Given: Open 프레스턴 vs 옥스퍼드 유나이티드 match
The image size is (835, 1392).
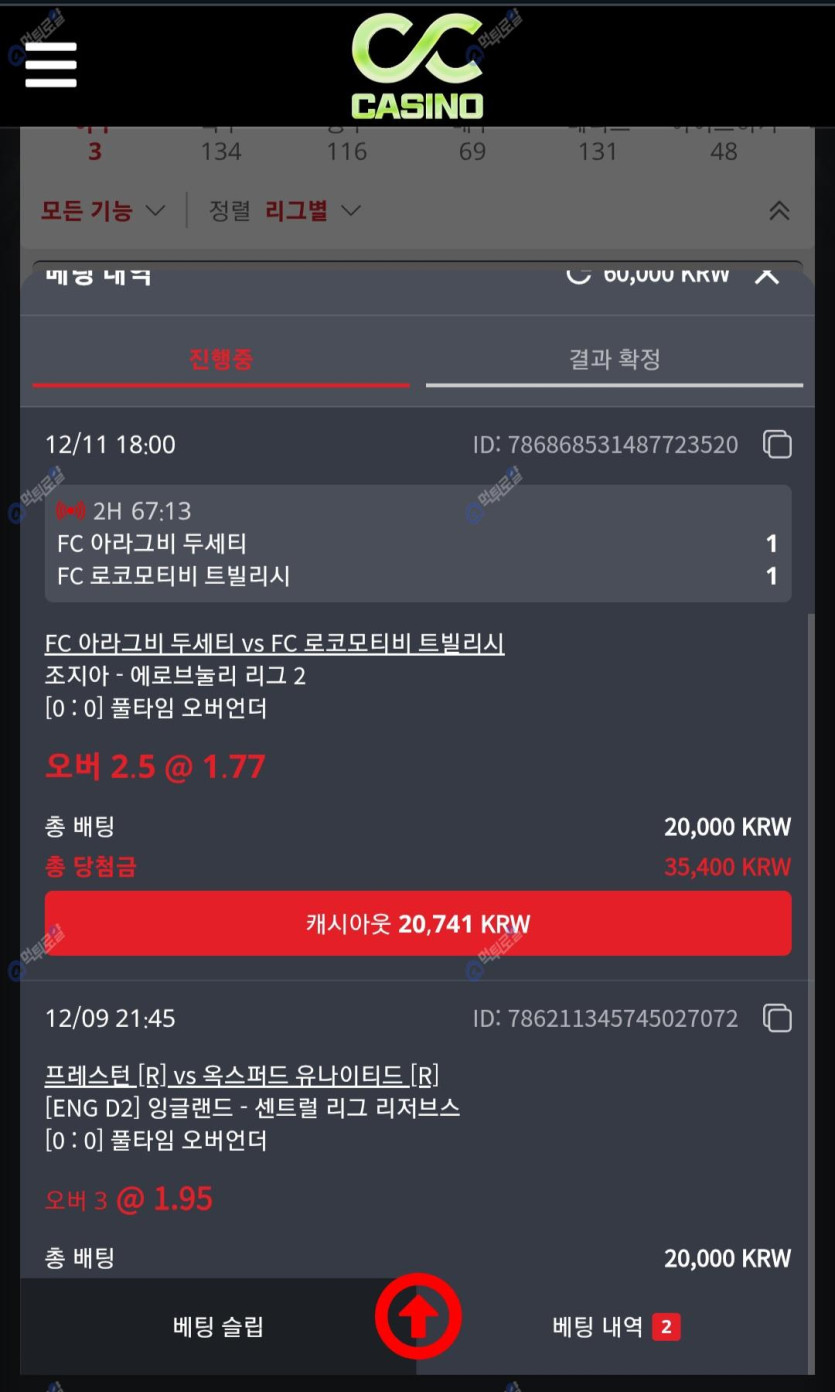Looking at the screenshot, I should click(242, 1075).
